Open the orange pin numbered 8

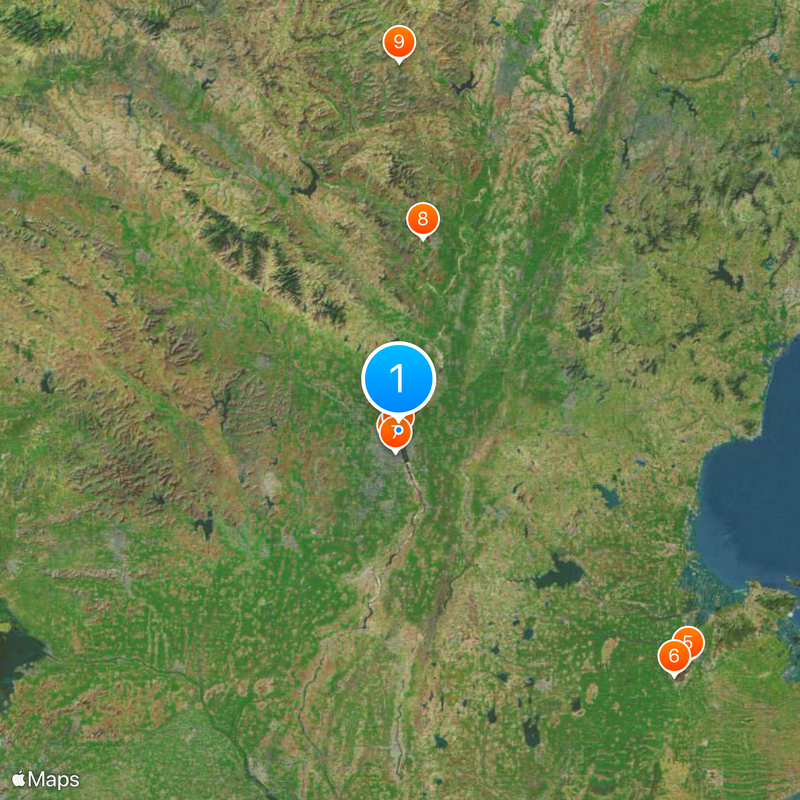pos(423,218)
